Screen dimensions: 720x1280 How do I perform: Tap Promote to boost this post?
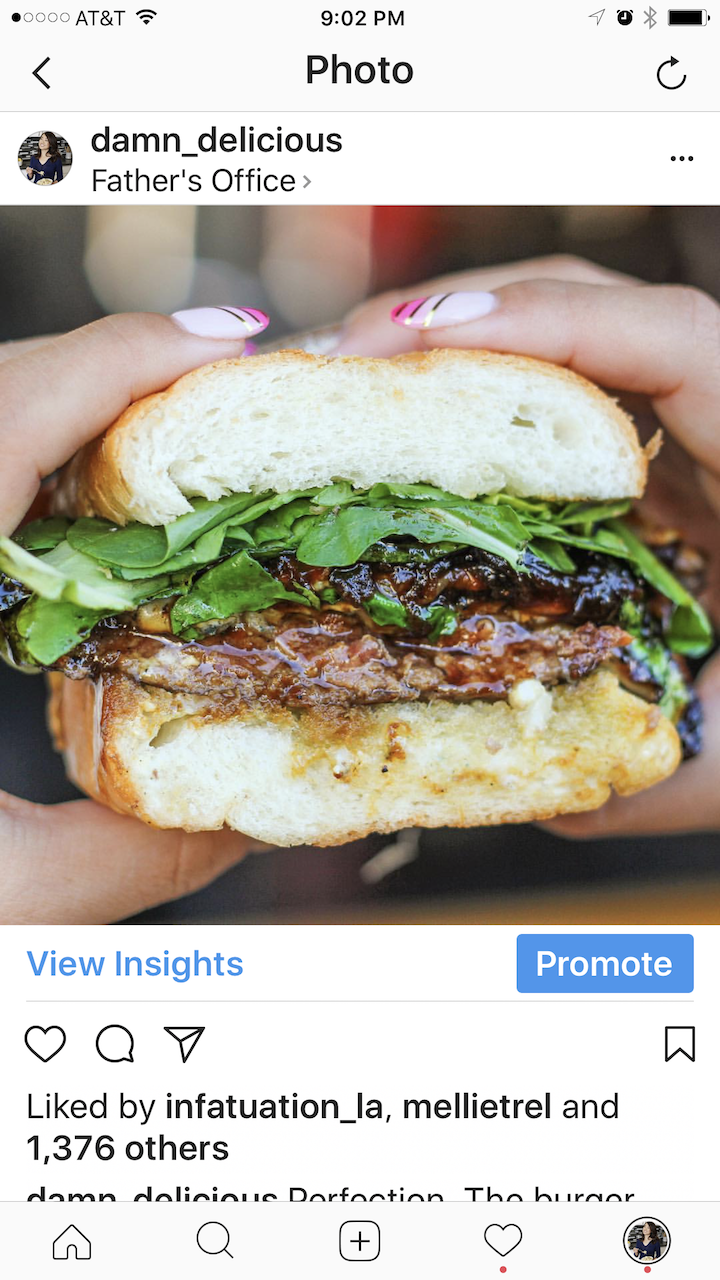point(604,963)
